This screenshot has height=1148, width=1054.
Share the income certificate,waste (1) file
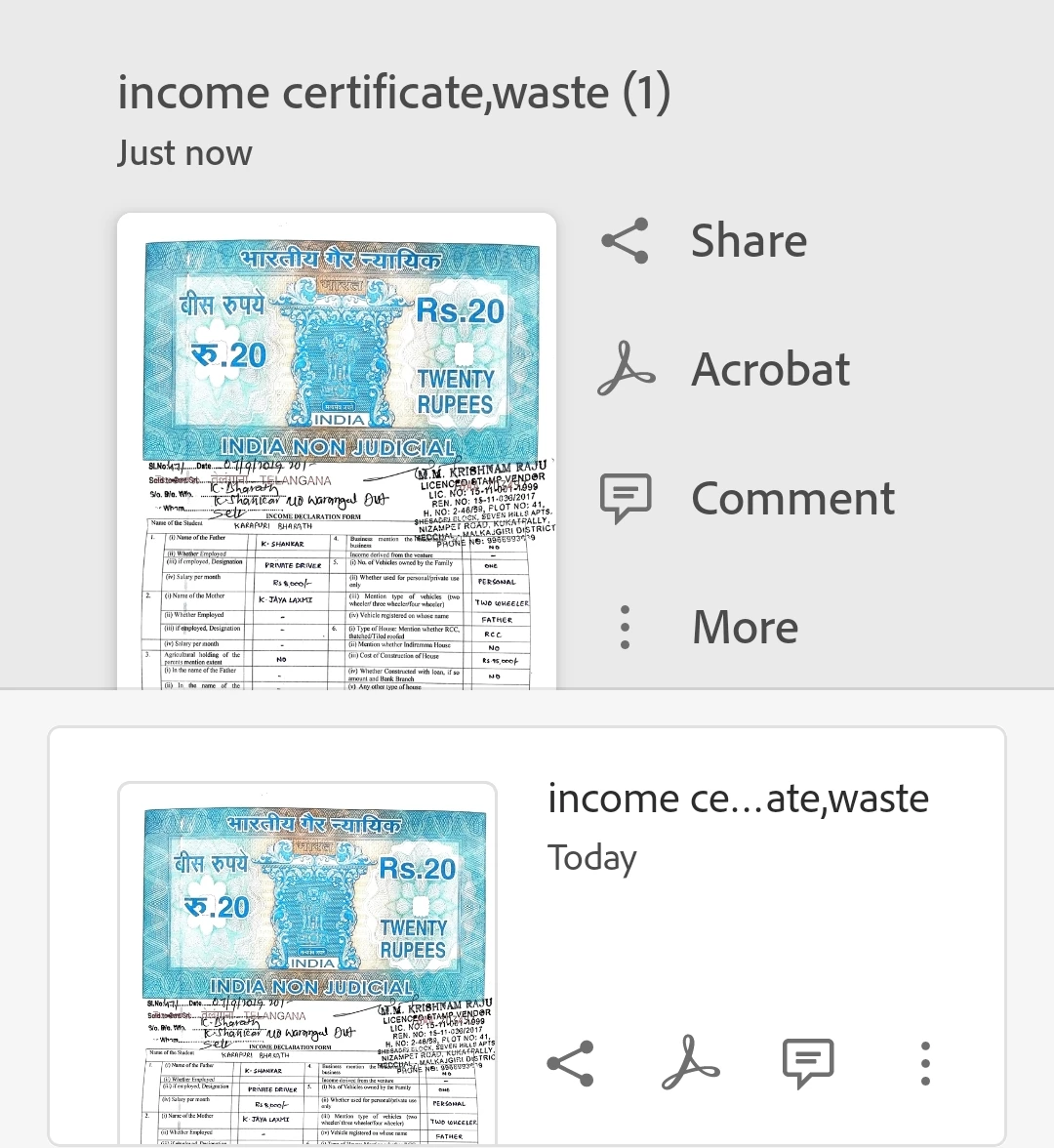click(705, 241)
